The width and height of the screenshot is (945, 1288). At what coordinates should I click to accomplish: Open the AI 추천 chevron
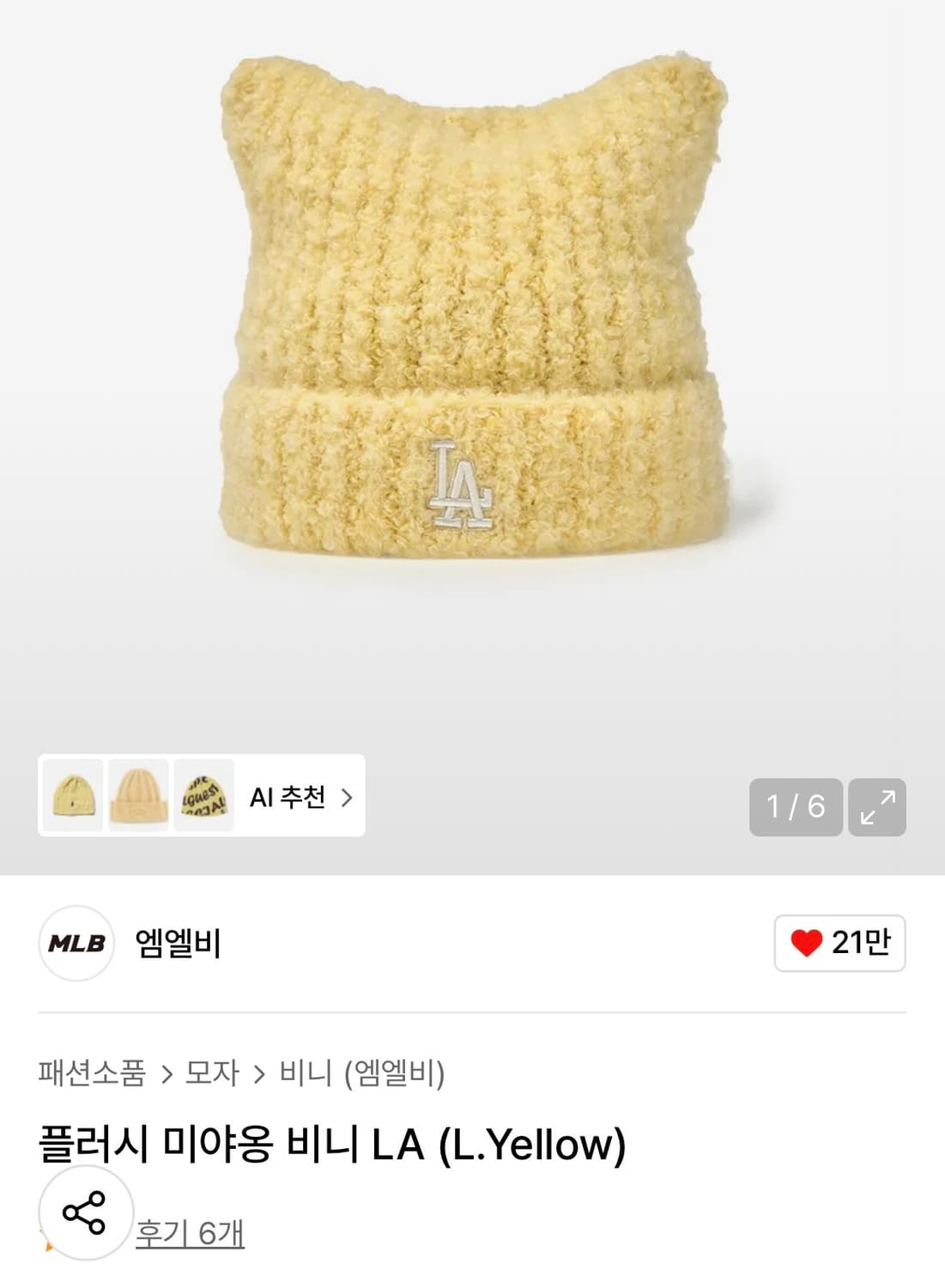point(347,799)
